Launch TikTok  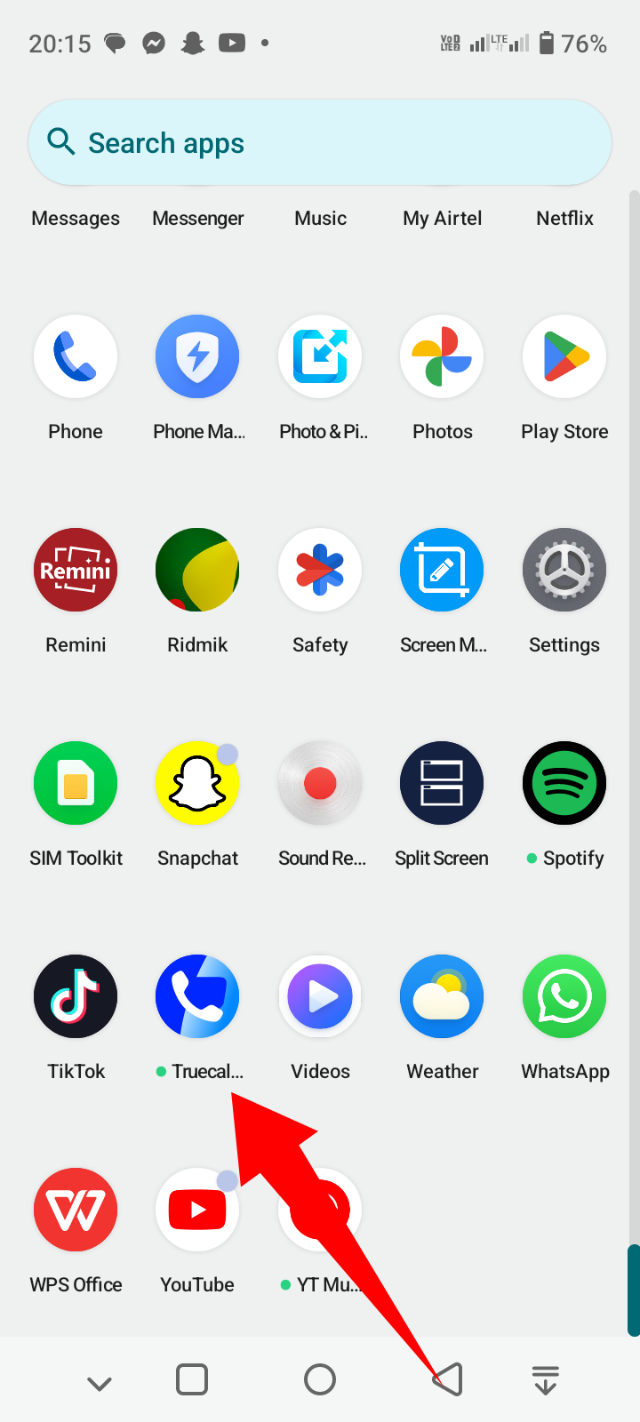click(76, 996)
